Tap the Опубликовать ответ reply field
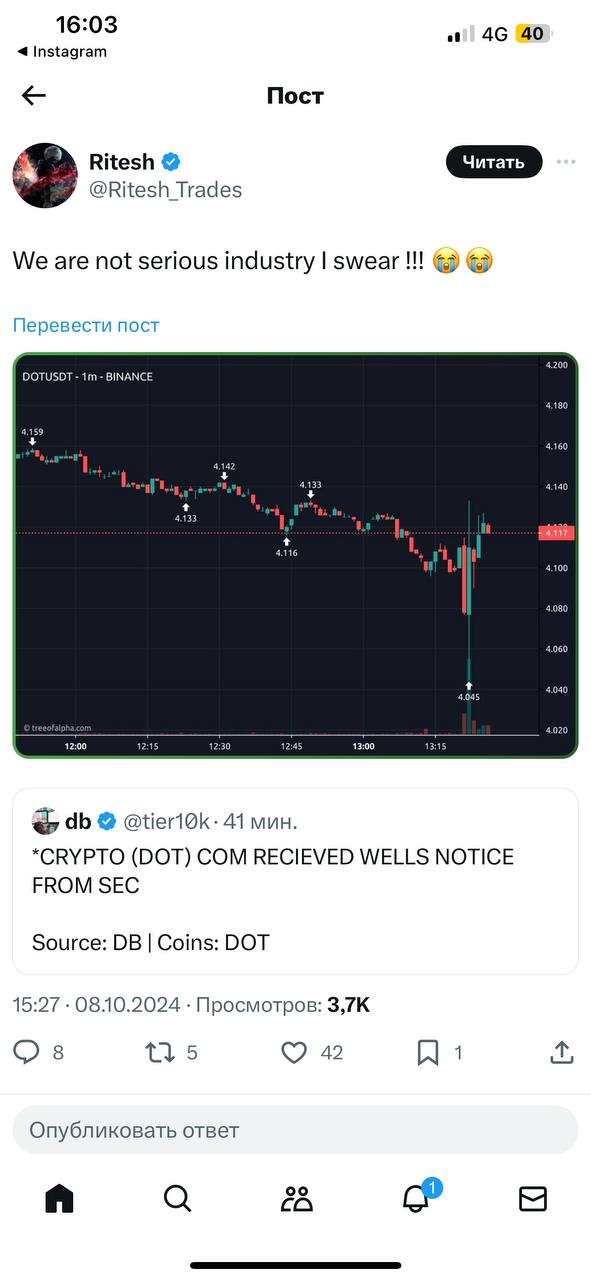 tap(295, 1131)
